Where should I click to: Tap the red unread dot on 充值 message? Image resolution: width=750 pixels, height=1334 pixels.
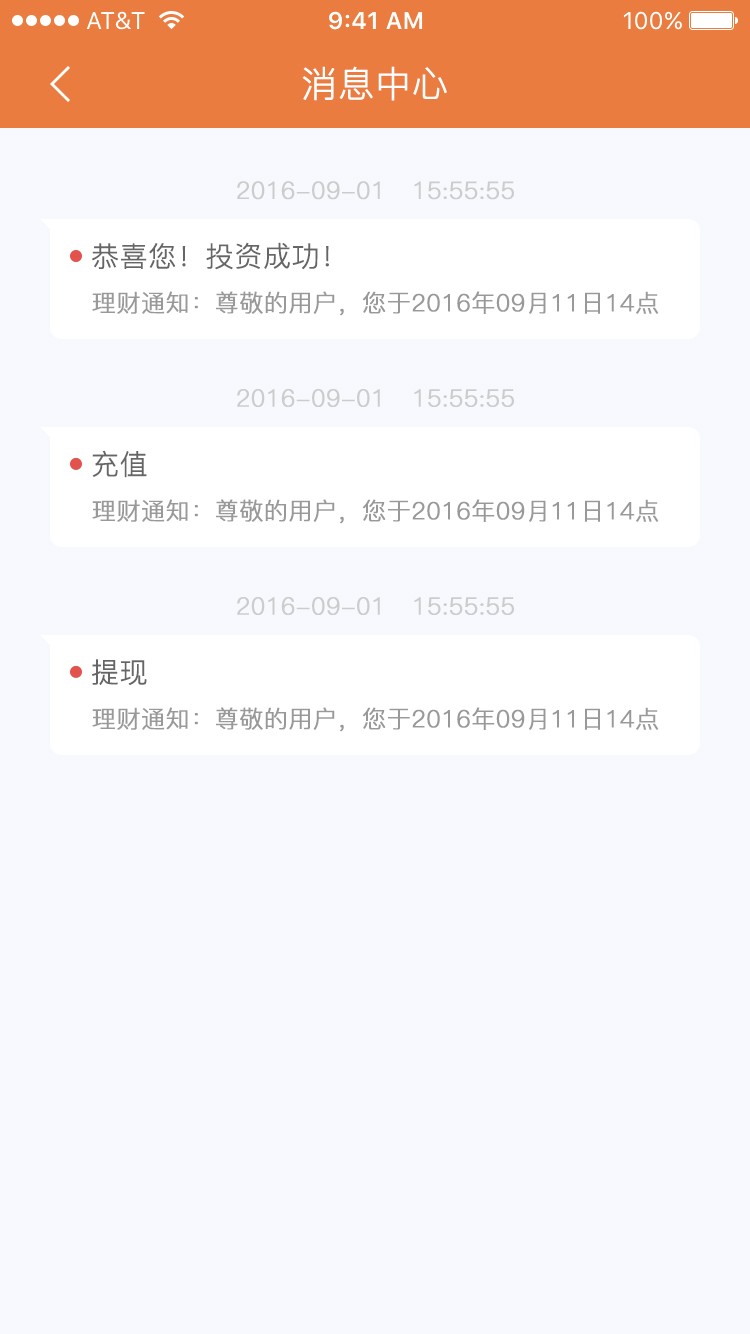click(78, 464)
